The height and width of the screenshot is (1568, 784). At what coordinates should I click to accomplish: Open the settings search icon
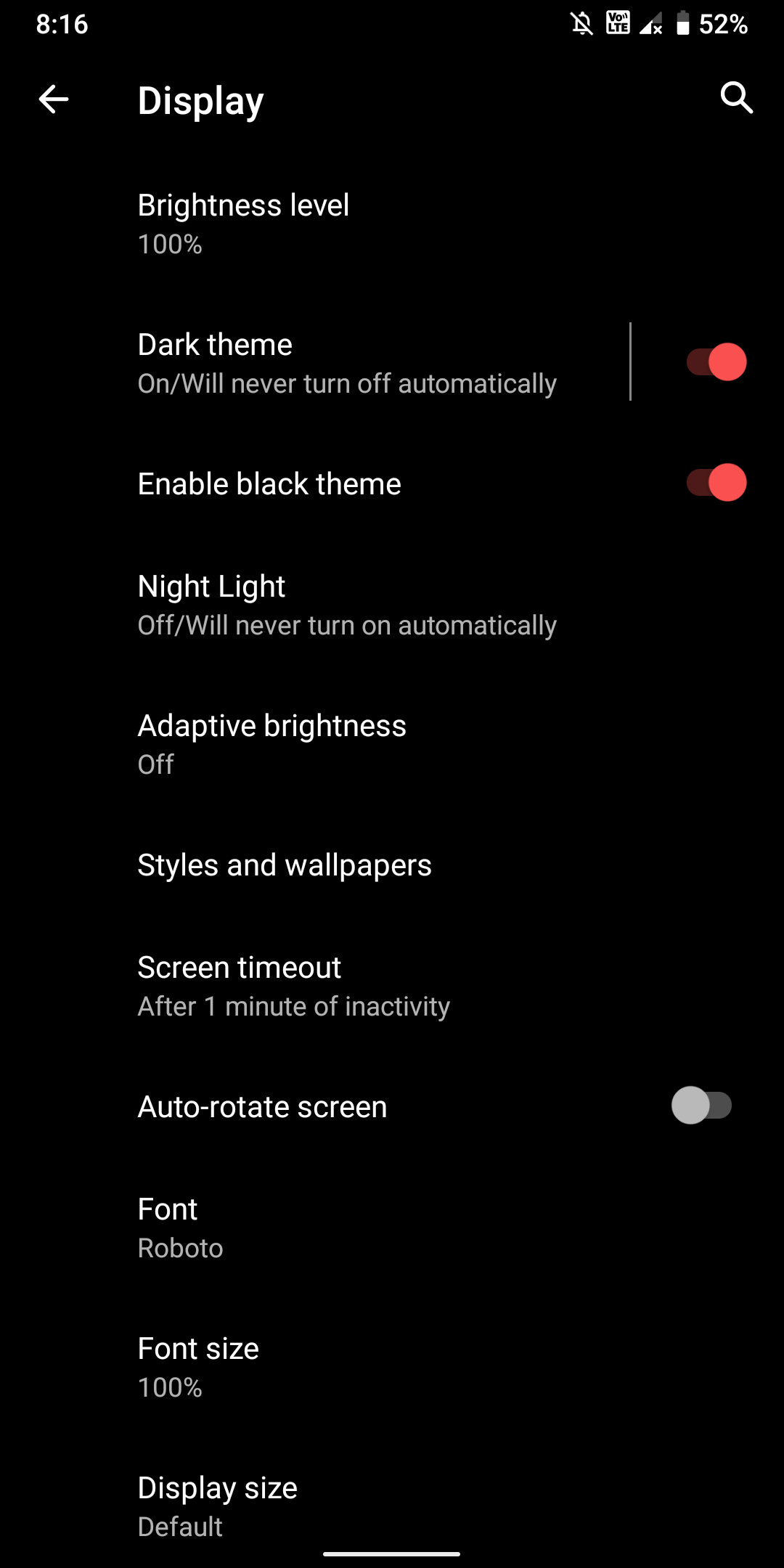pos(736,98)
